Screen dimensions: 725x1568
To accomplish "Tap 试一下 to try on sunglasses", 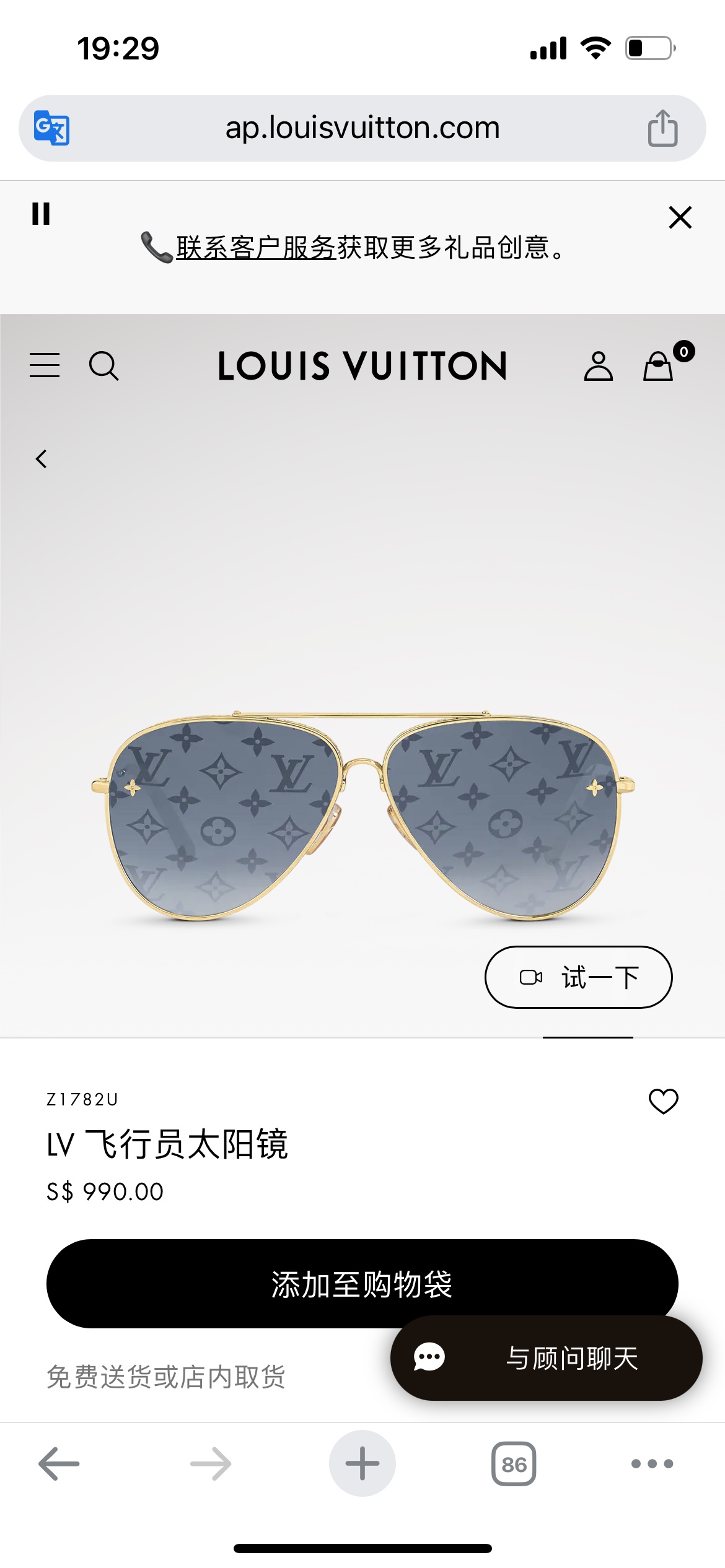I will (x=578, y=977).
